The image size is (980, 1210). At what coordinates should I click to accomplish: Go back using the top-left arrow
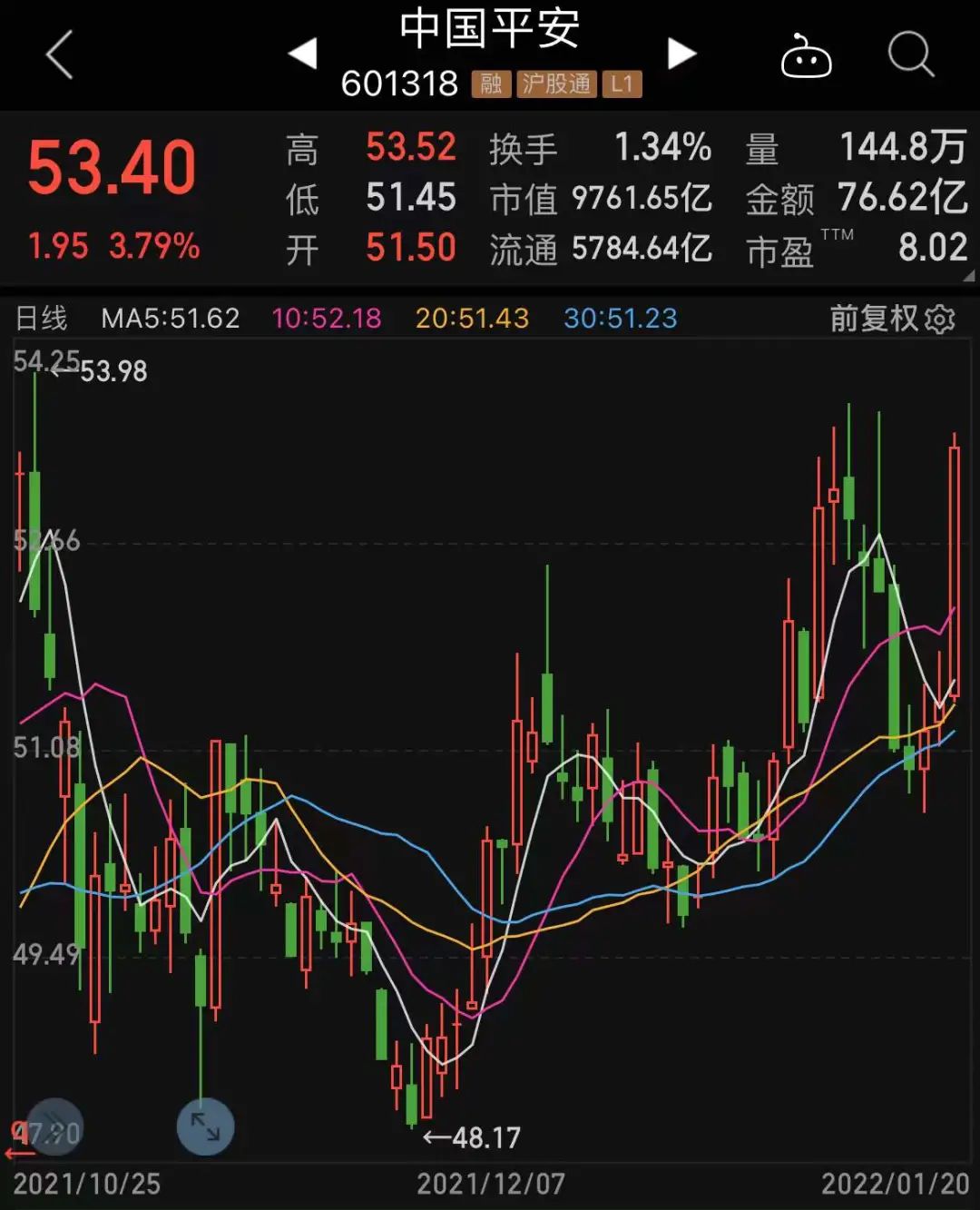click(x=60, y=55)
